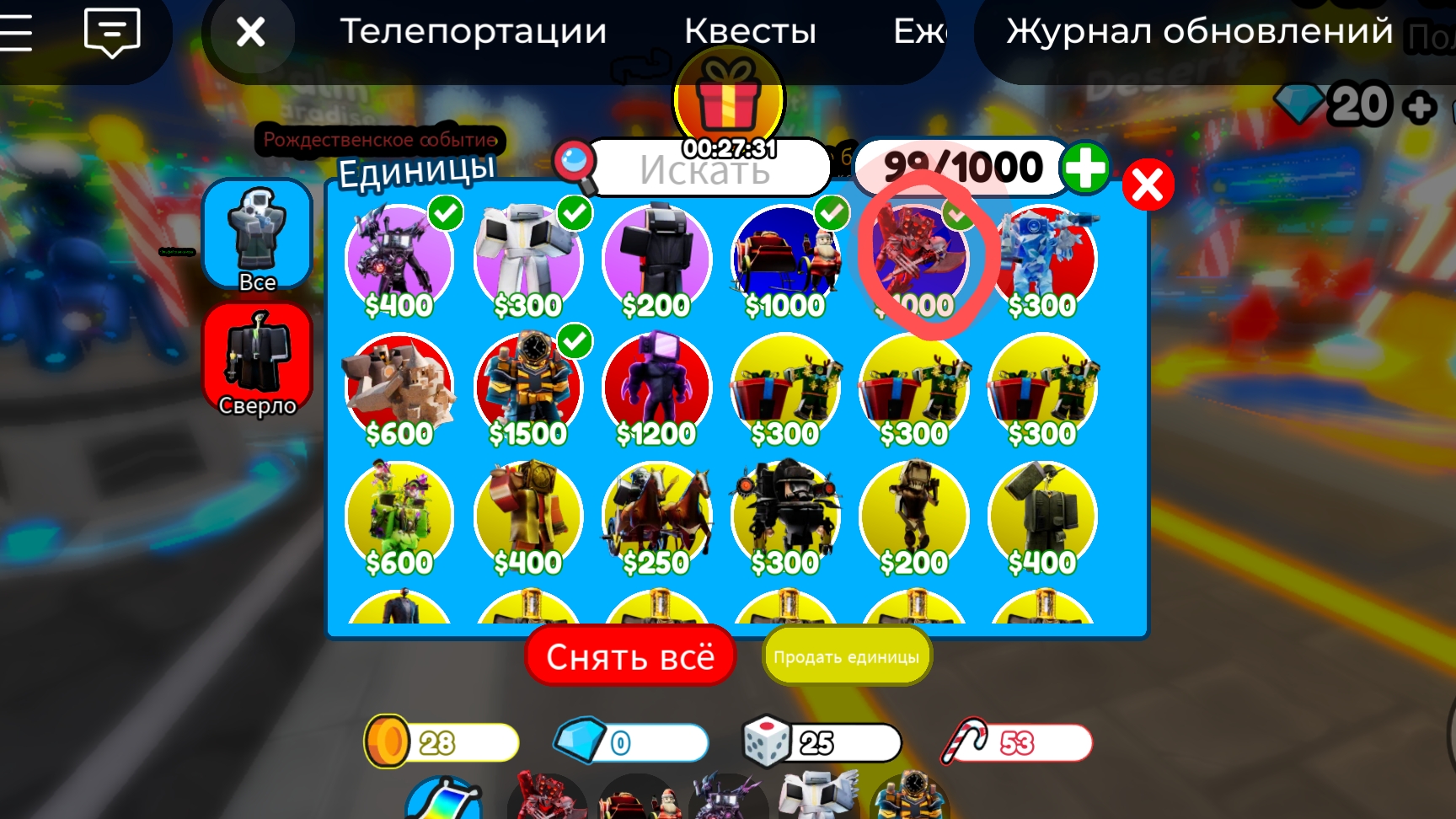
Task: Select the $1000 Santa sleigh unit
Action: (785, 260)
